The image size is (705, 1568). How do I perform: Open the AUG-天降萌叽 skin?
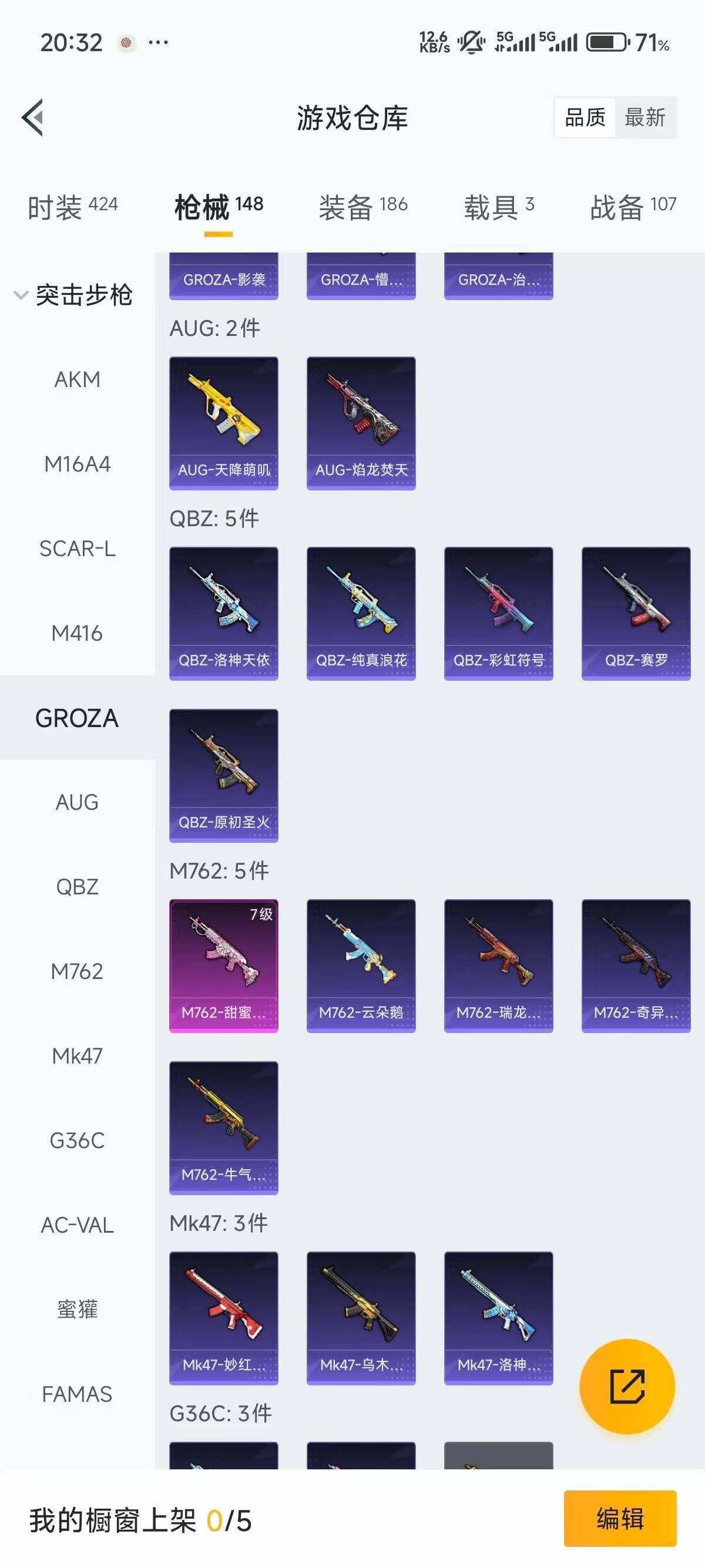pyautogui.click(x=223, y=423)
